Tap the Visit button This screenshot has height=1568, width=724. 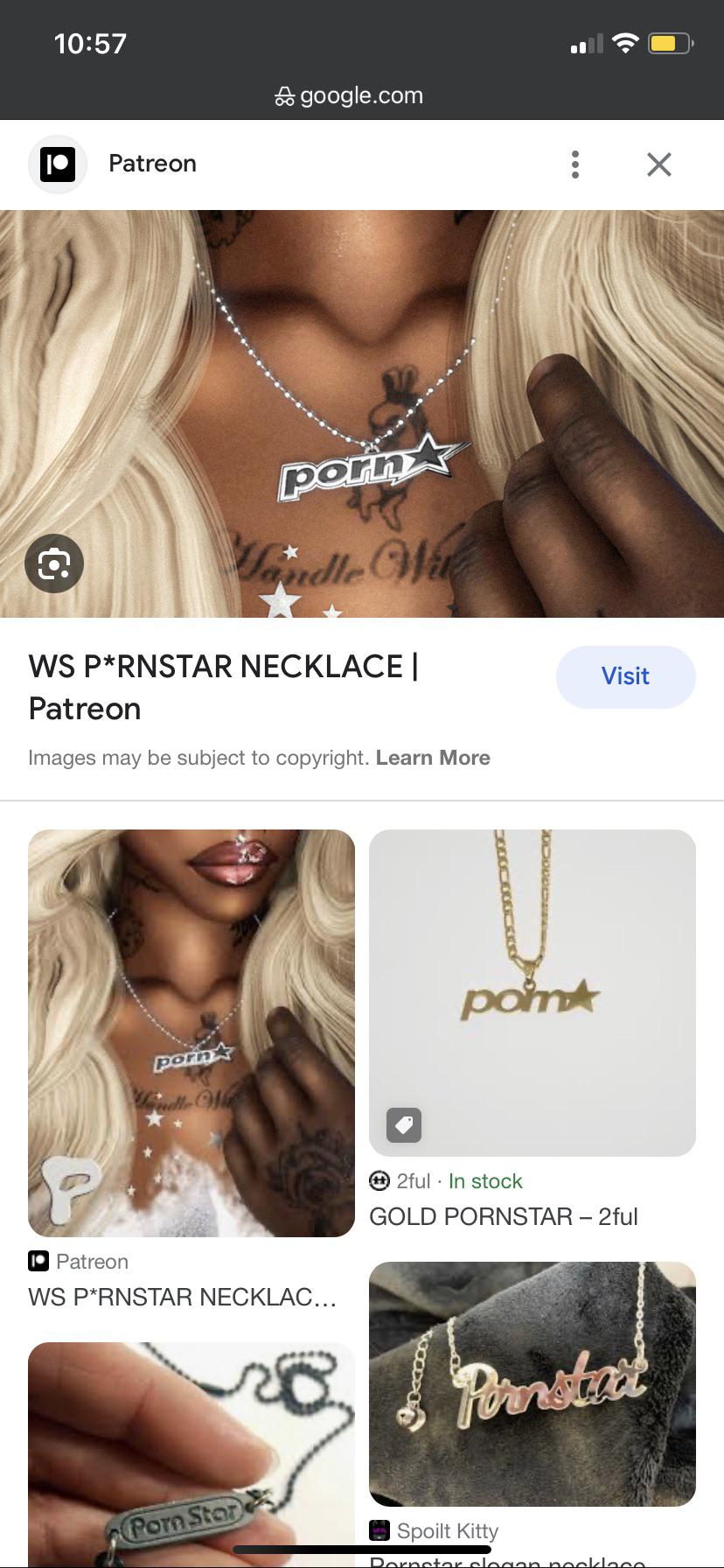tap(625, 676)
